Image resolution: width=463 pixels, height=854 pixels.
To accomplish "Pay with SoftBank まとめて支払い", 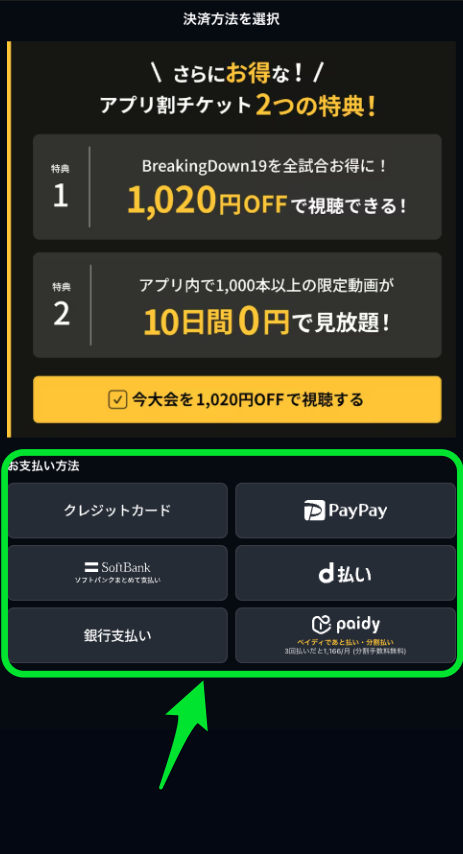I will [x=118, y=572].
